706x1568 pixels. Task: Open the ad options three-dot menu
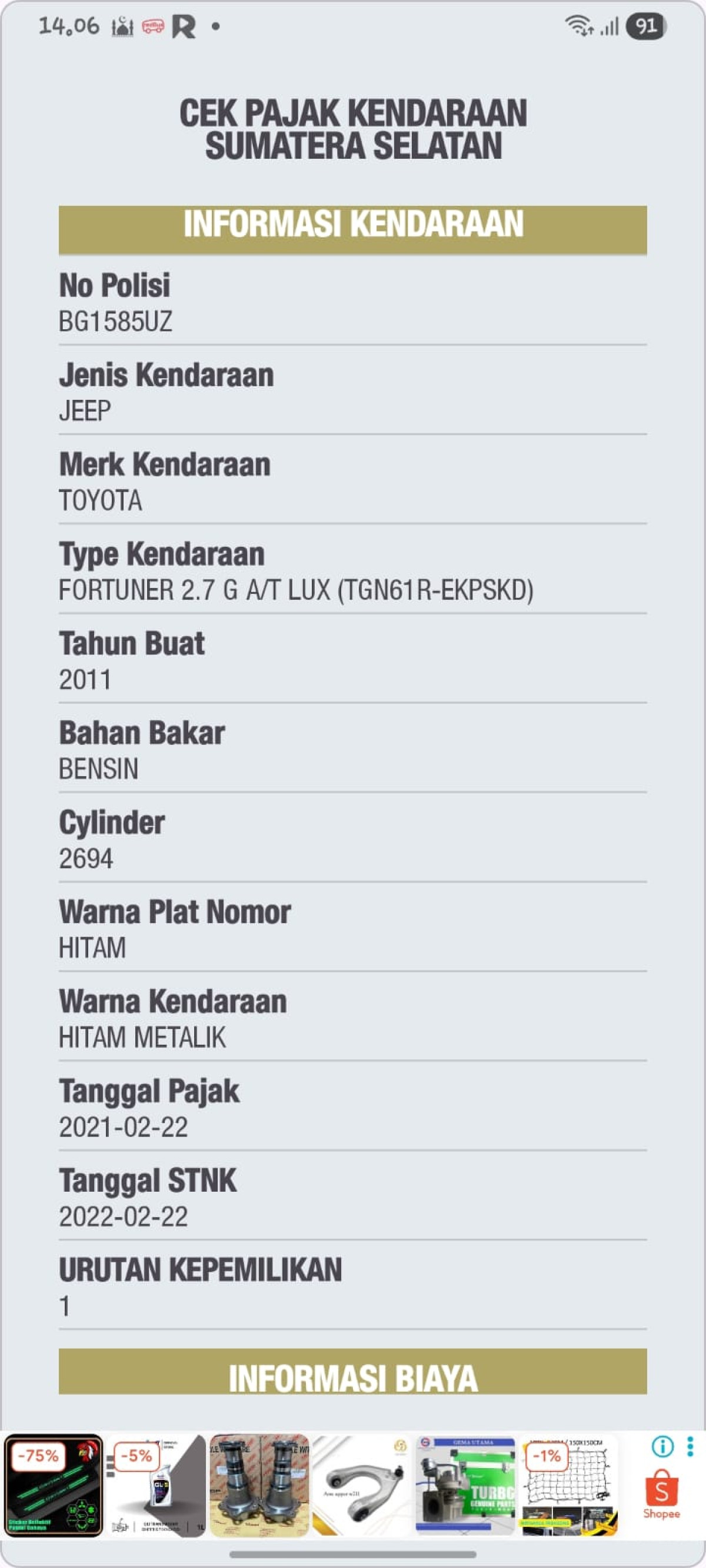[690, 1446]
